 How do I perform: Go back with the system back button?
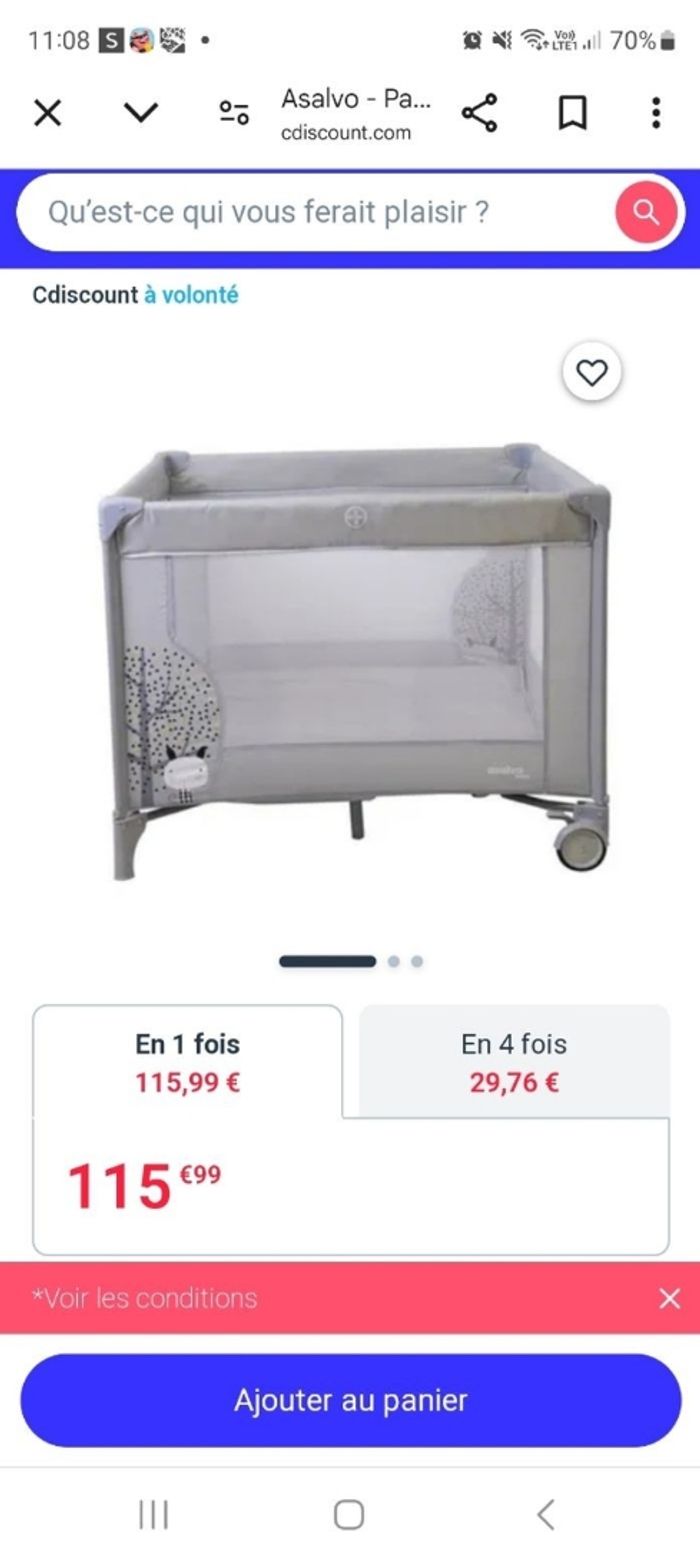[545, 1514]
